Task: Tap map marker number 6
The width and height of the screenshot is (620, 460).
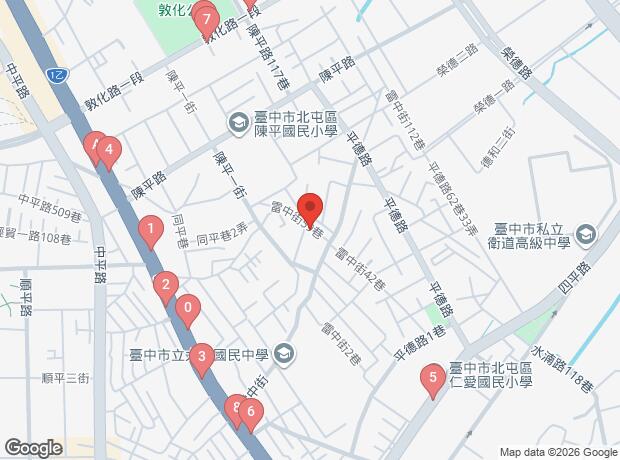Action: [251, 415]
